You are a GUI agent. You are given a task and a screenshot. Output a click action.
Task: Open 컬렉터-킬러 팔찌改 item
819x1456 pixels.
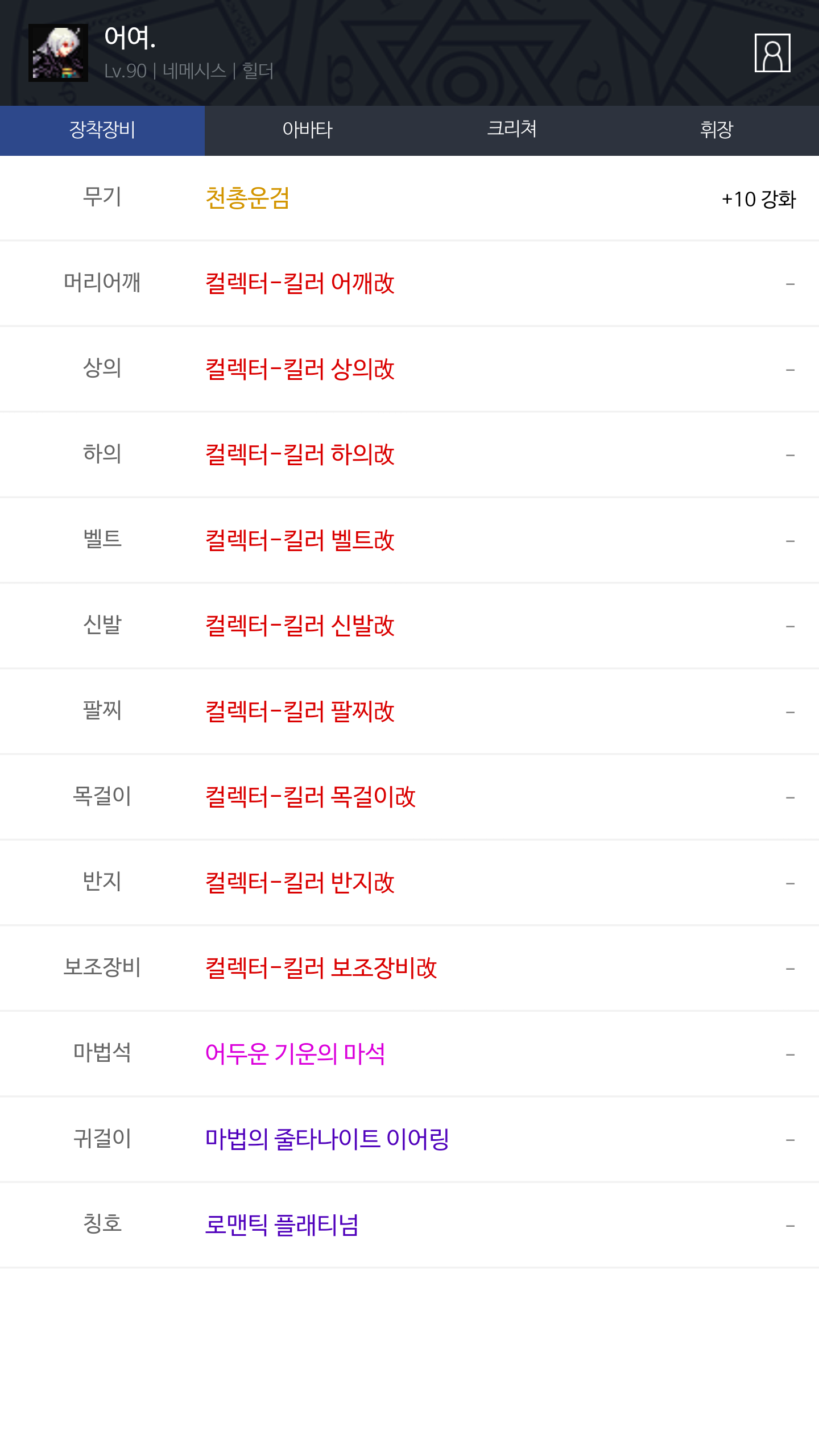[x=409, y=712]
